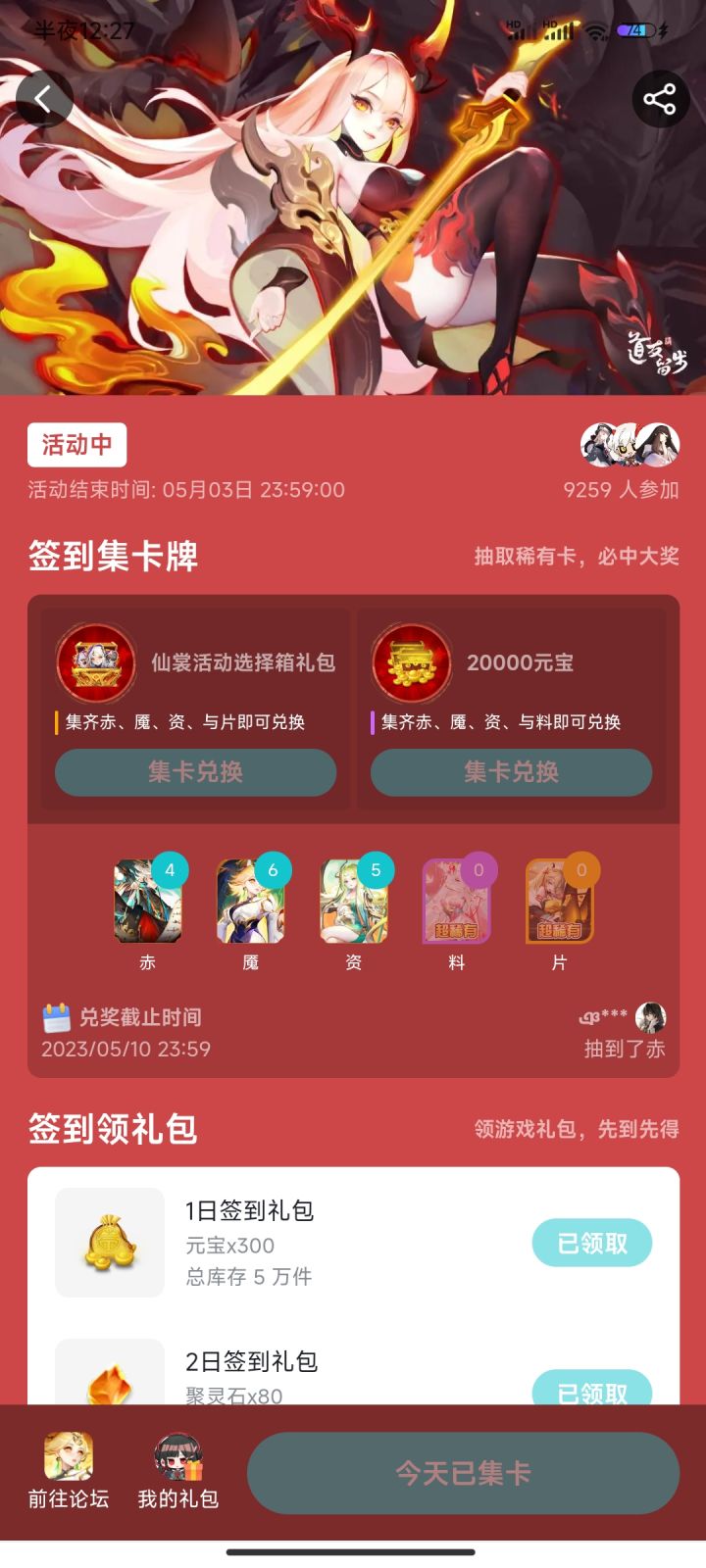The image size is (706, 1568).
Task: Tap the treasure chest icon for 仙裳活动选择箱礼包
Action: 95,664
